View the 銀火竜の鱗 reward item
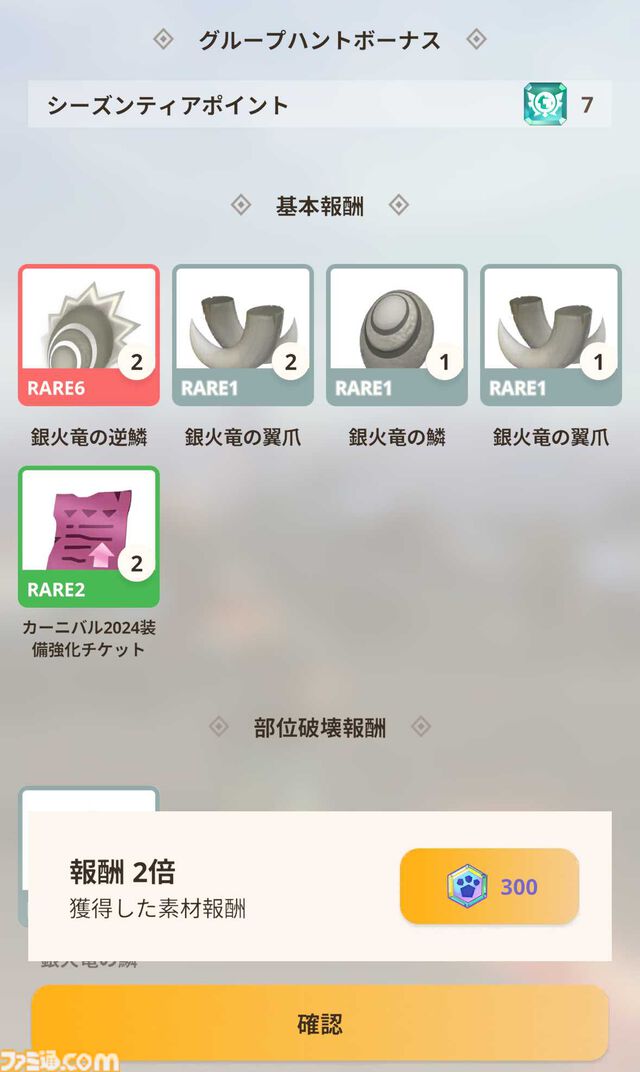 (397, 335)
